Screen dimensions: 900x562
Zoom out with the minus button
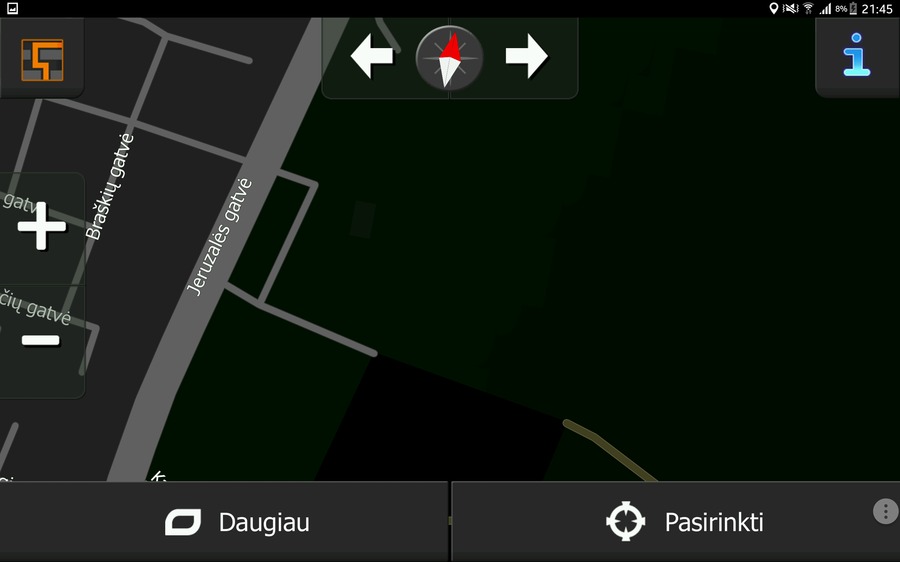41,340
